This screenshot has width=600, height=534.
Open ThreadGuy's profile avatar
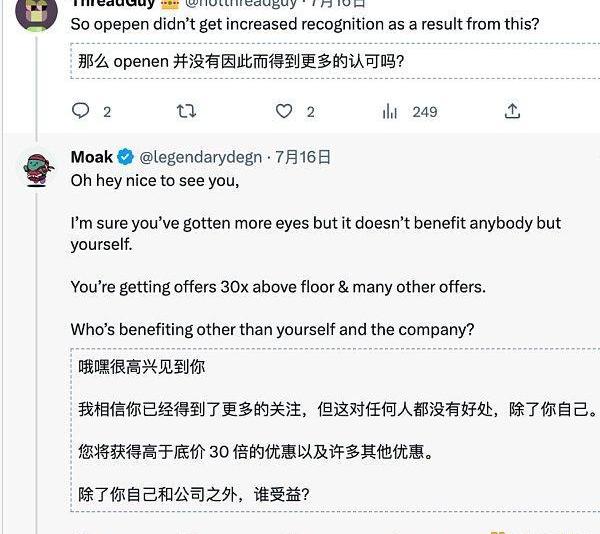point(37,12)
